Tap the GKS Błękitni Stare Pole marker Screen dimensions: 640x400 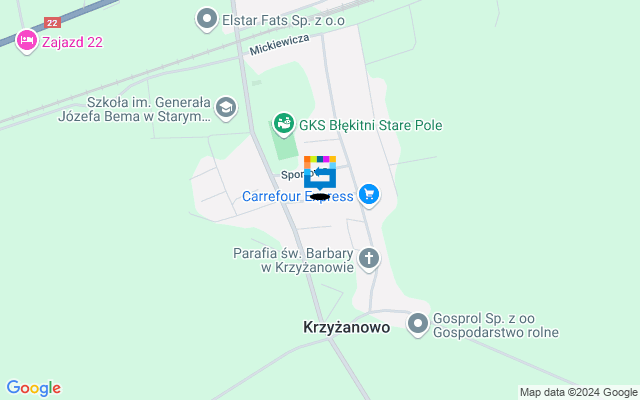tap(284, 124)
